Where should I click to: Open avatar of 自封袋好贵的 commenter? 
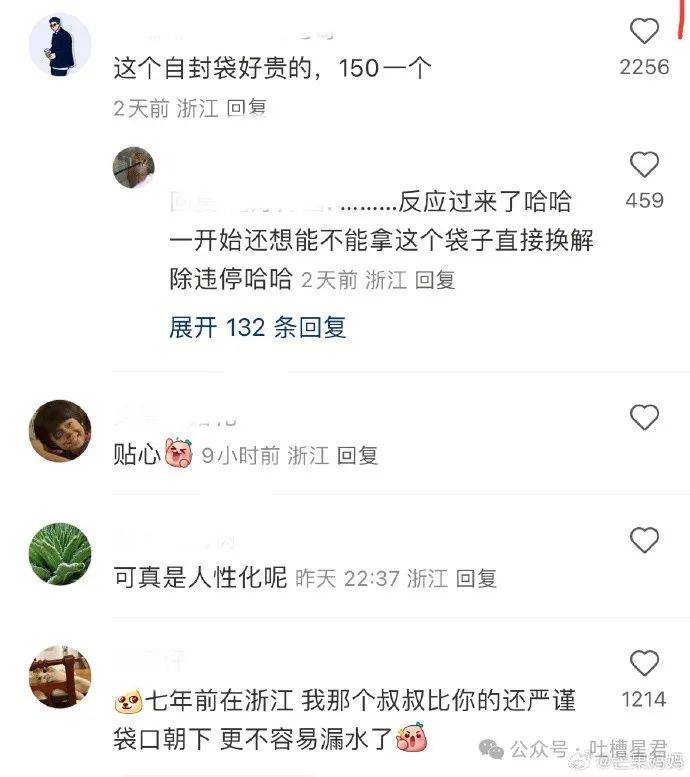coord(60,45)
